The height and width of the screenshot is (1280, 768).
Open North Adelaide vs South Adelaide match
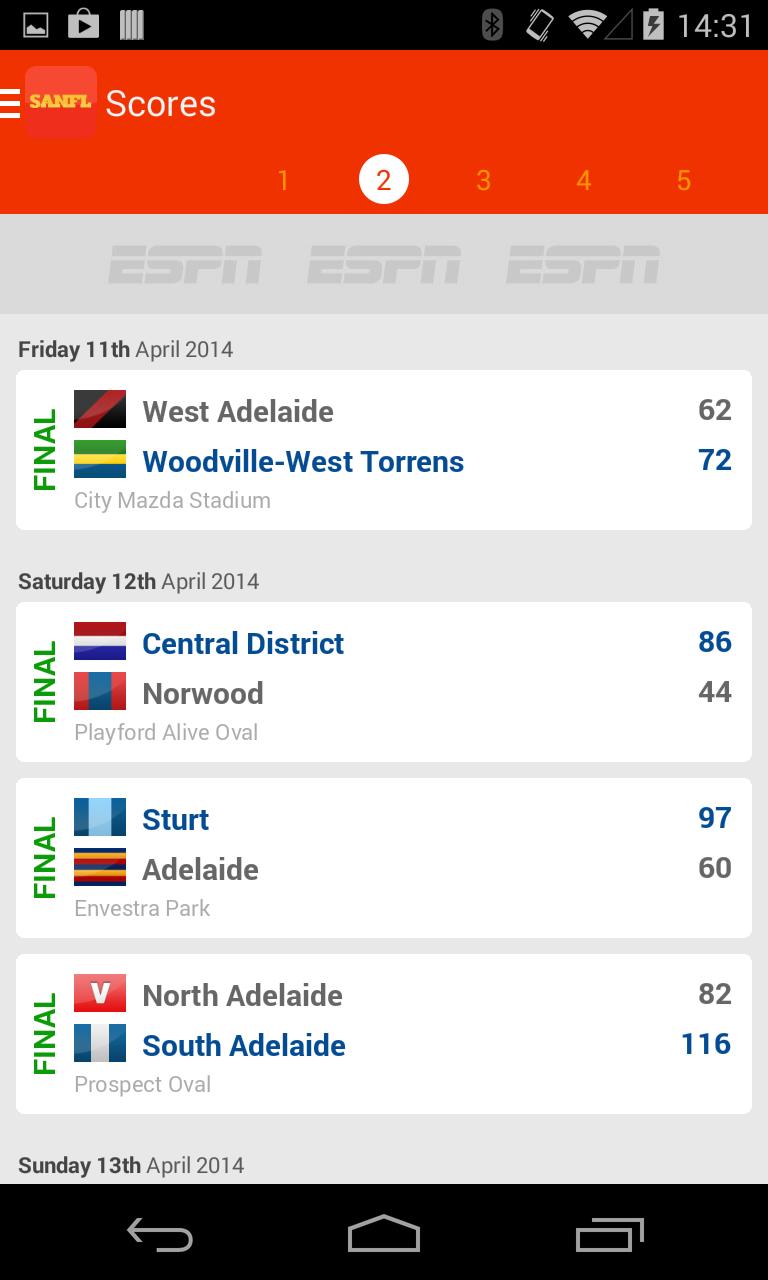383,1034
